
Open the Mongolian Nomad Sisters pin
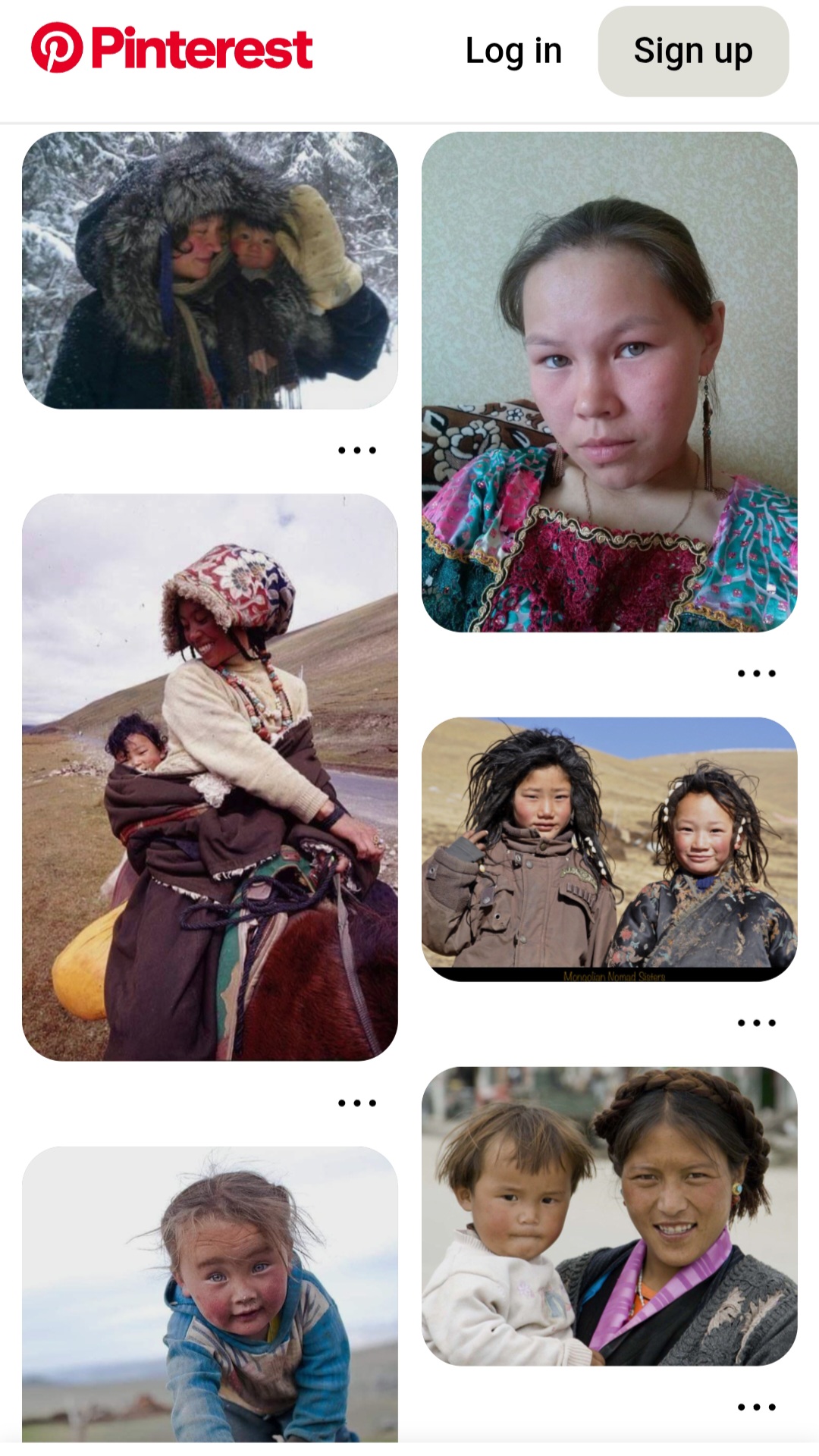609,849
